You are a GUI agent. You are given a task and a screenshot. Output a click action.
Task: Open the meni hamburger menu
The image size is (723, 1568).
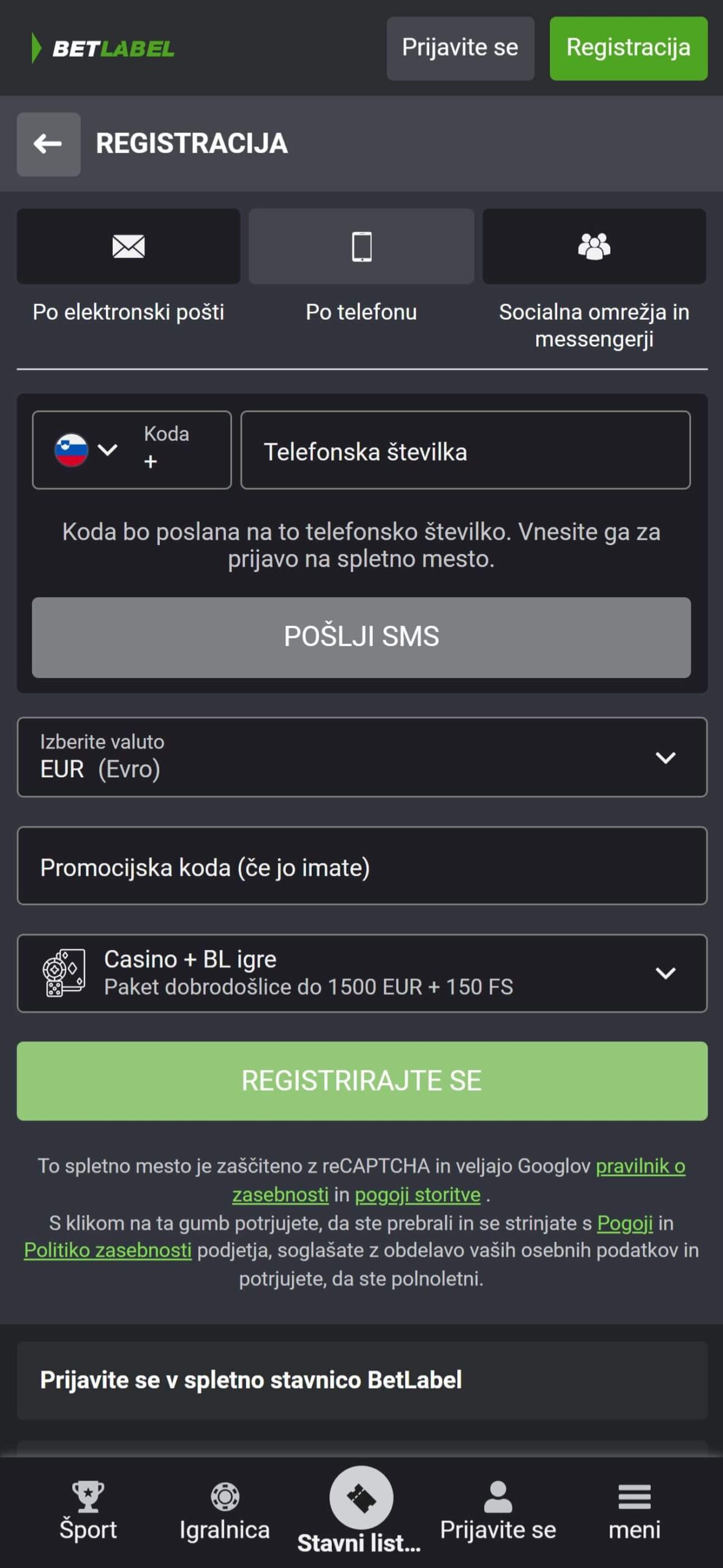(x=634, y=1510)
